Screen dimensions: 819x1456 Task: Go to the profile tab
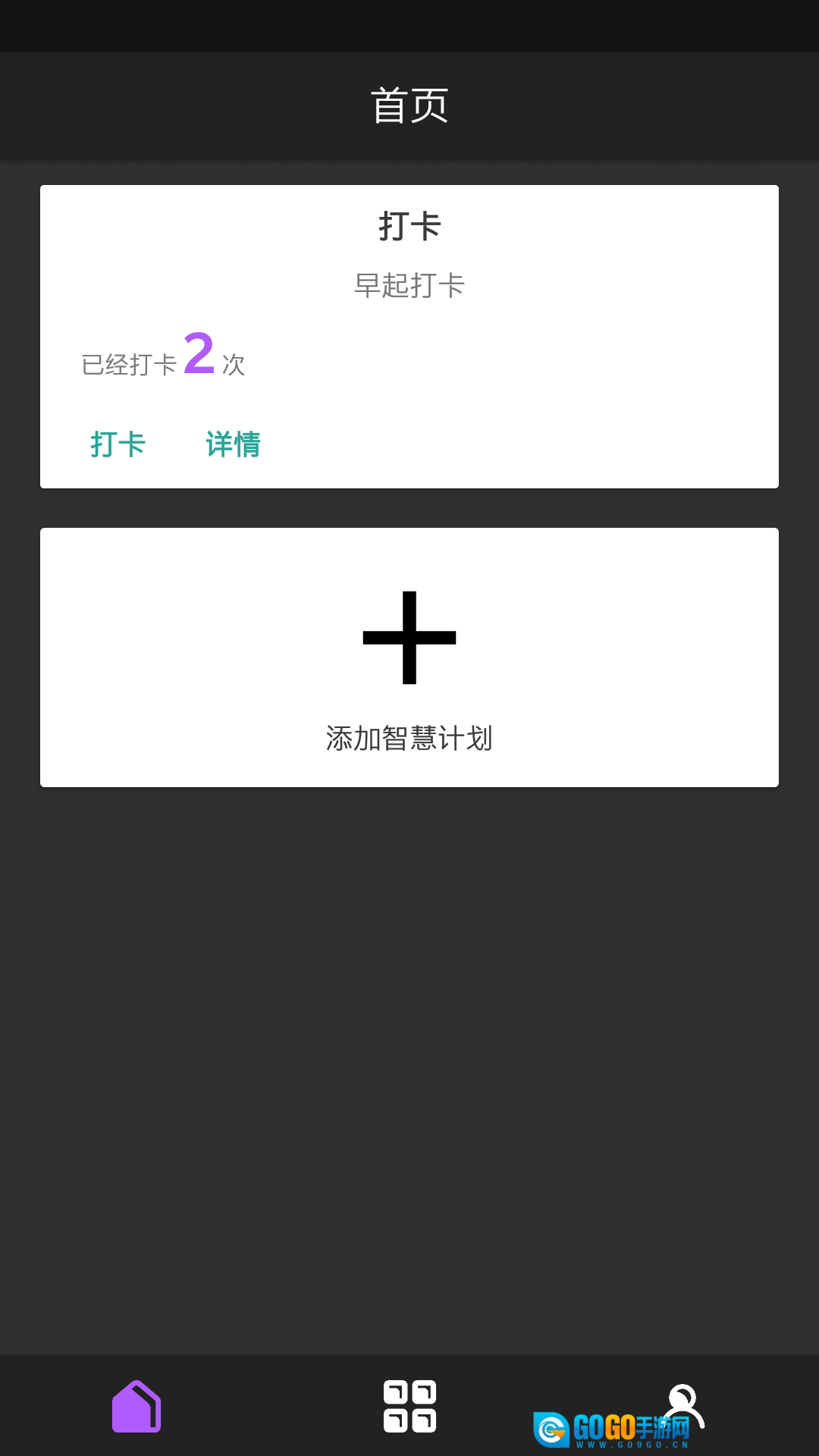682,1404
